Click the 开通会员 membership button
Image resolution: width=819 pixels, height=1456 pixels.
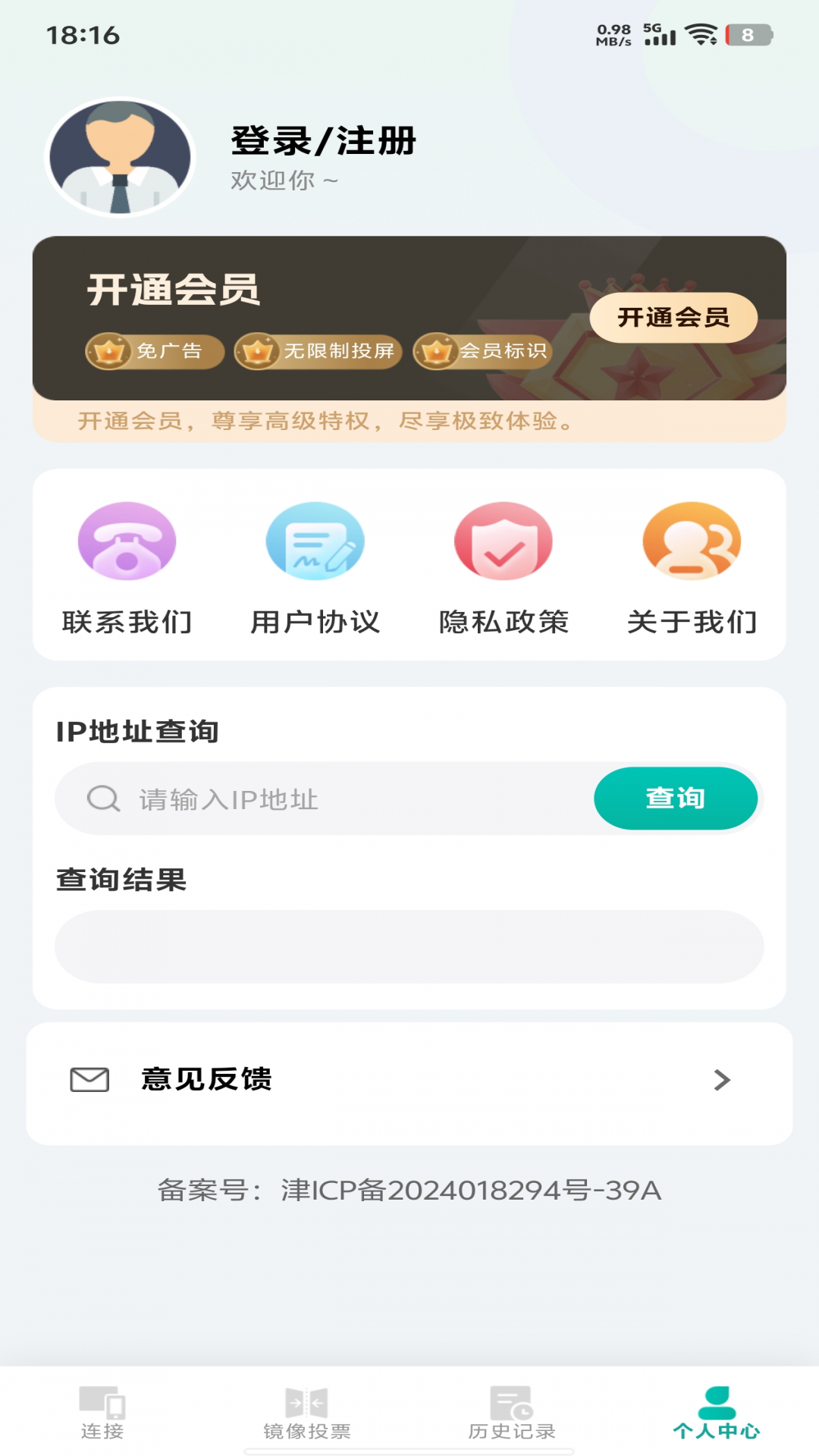coord(676,318)
